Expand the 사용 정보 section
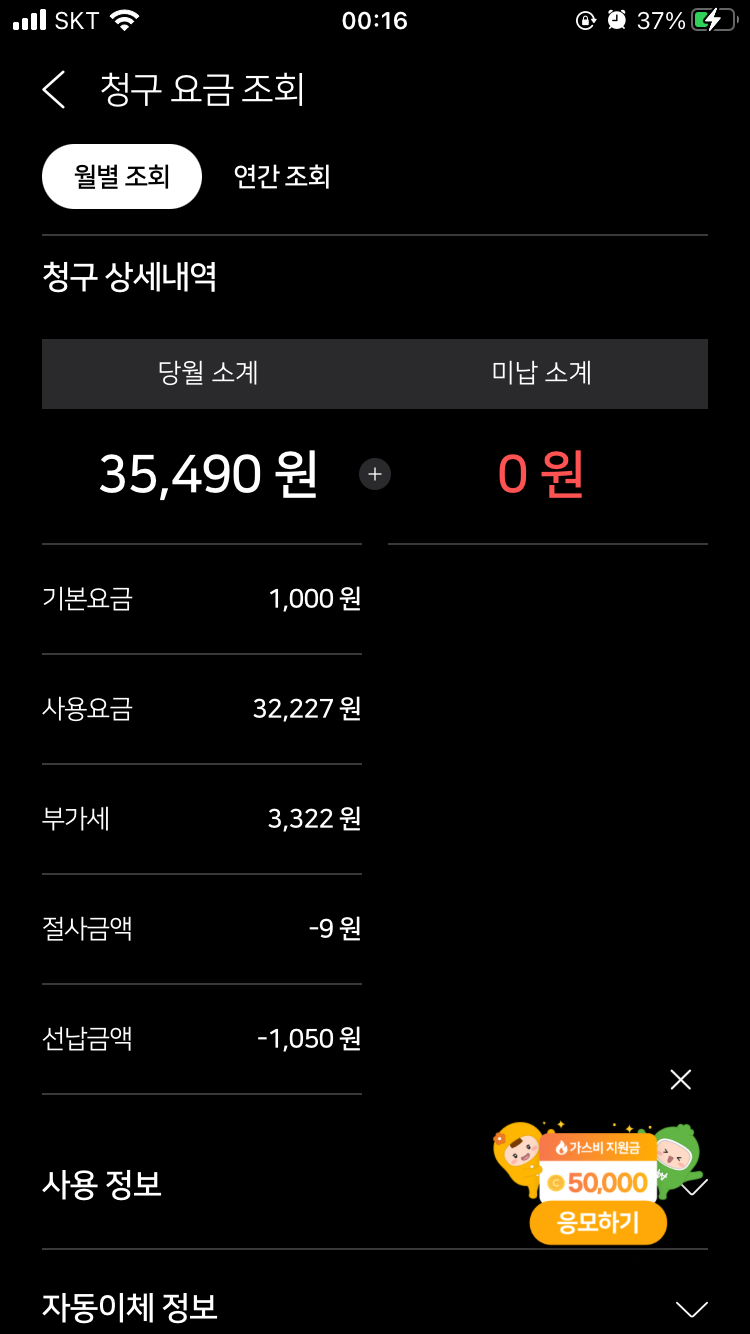This screenshot has width=750, height=1334. [x=102, y=1185]
